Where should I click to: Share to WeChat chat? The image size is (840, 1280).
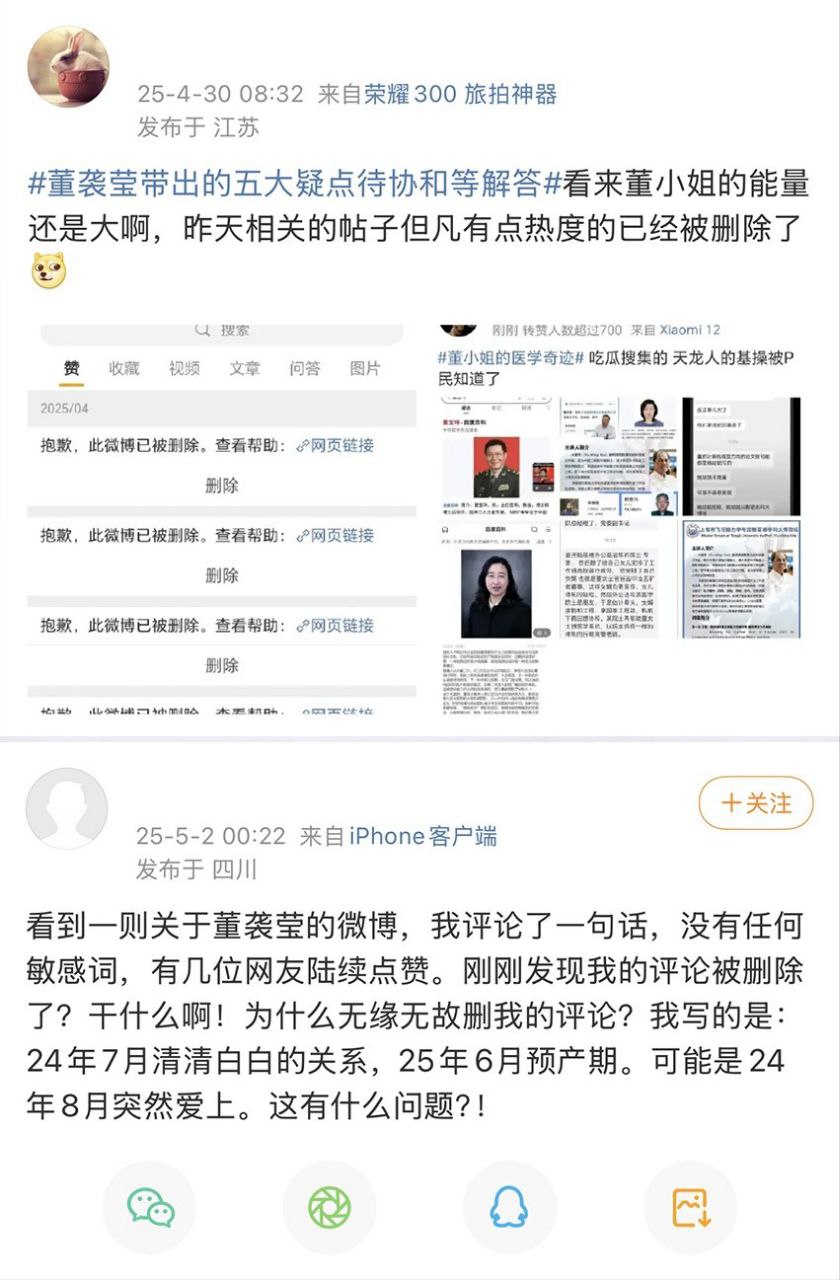(150, 1207)
